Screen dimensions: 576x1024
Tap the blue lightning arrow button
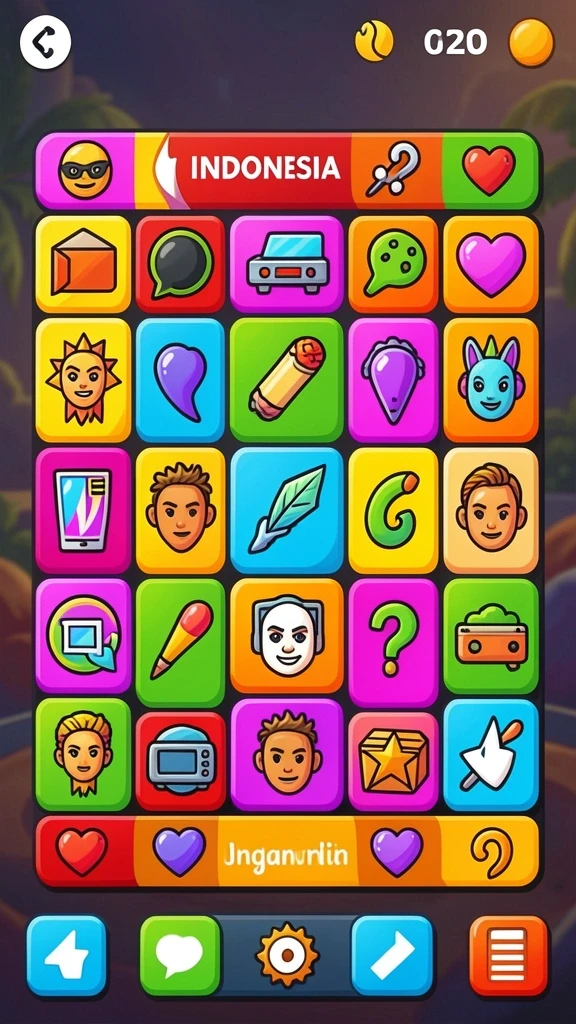coord(67,955)
